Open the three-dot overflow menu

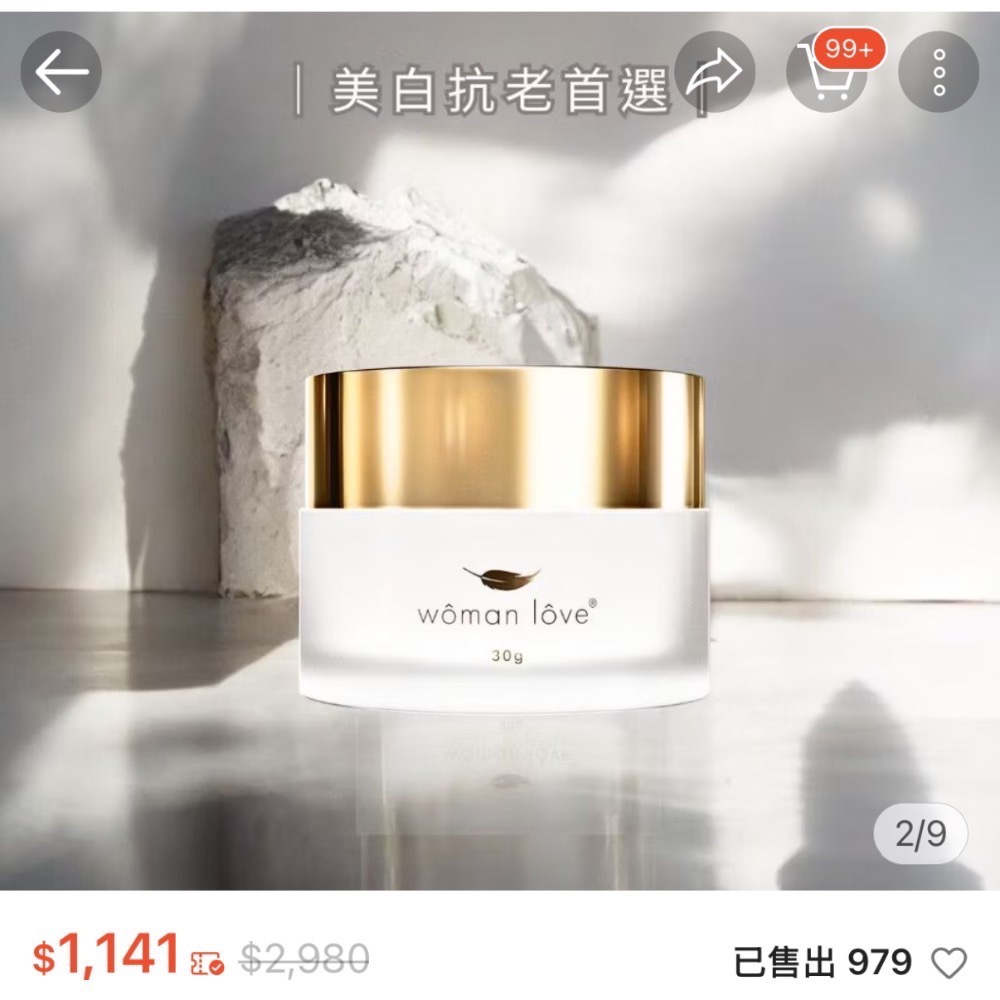(938, 72)
